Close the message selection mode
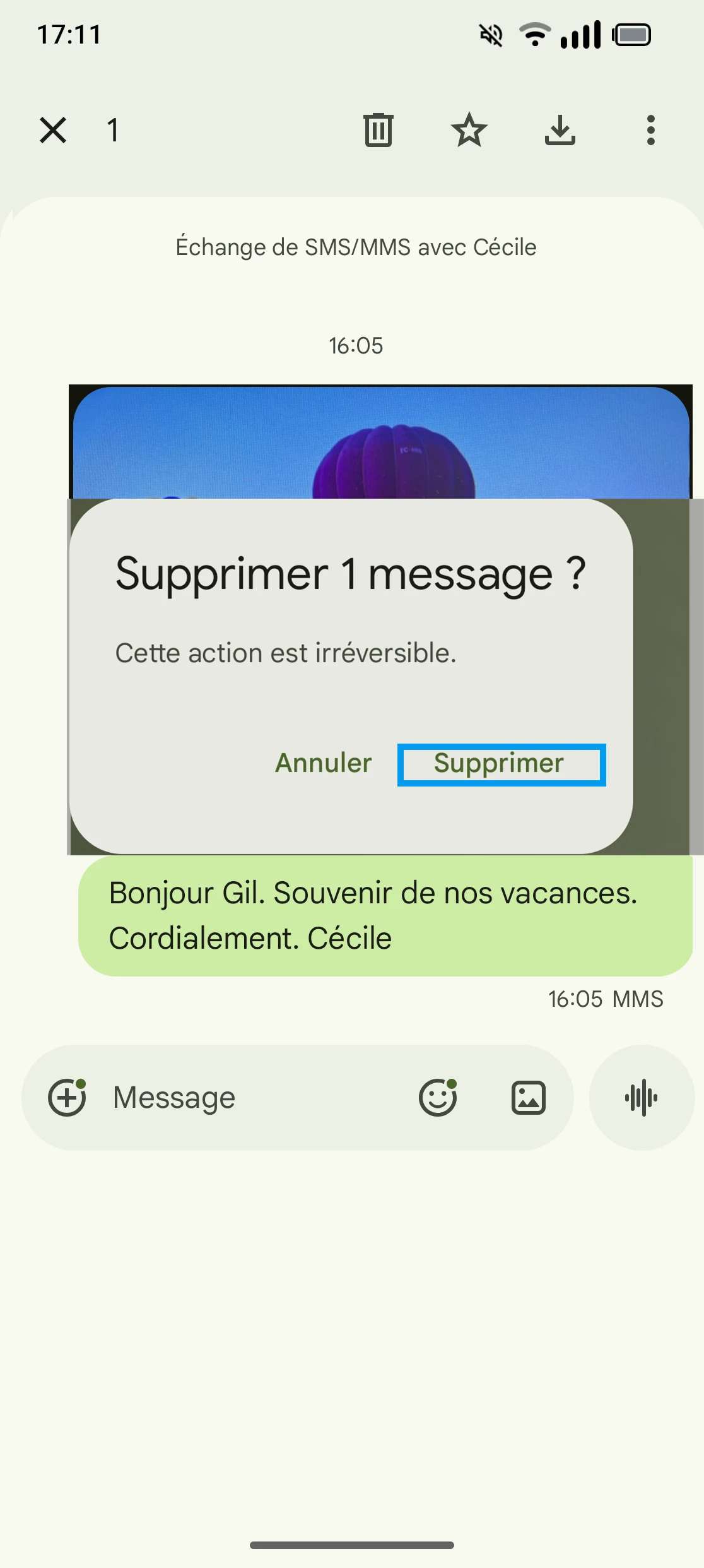 pos(53,131)
